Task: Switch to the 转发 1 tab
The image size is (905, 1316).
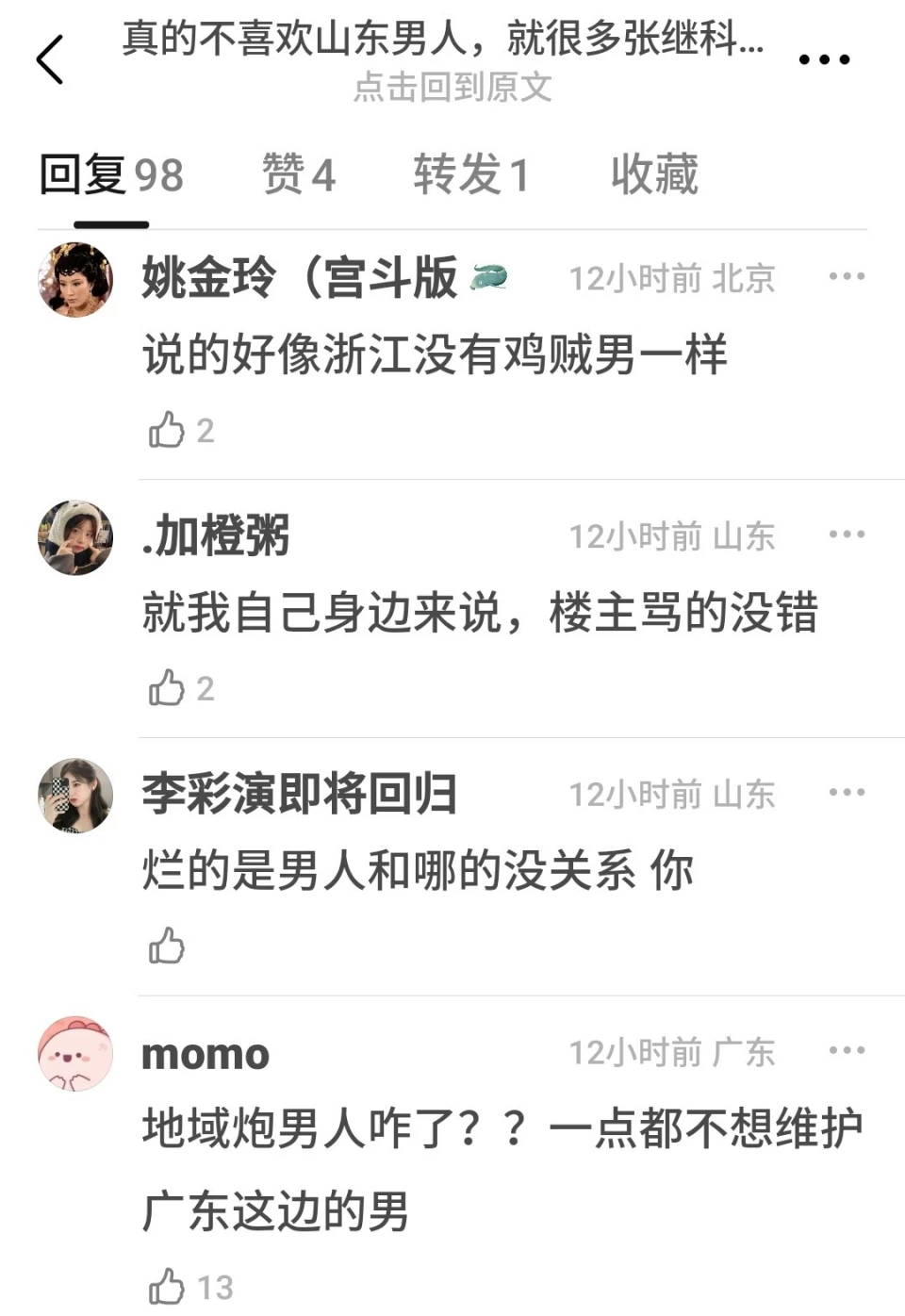Action: (x=470, y=175)
